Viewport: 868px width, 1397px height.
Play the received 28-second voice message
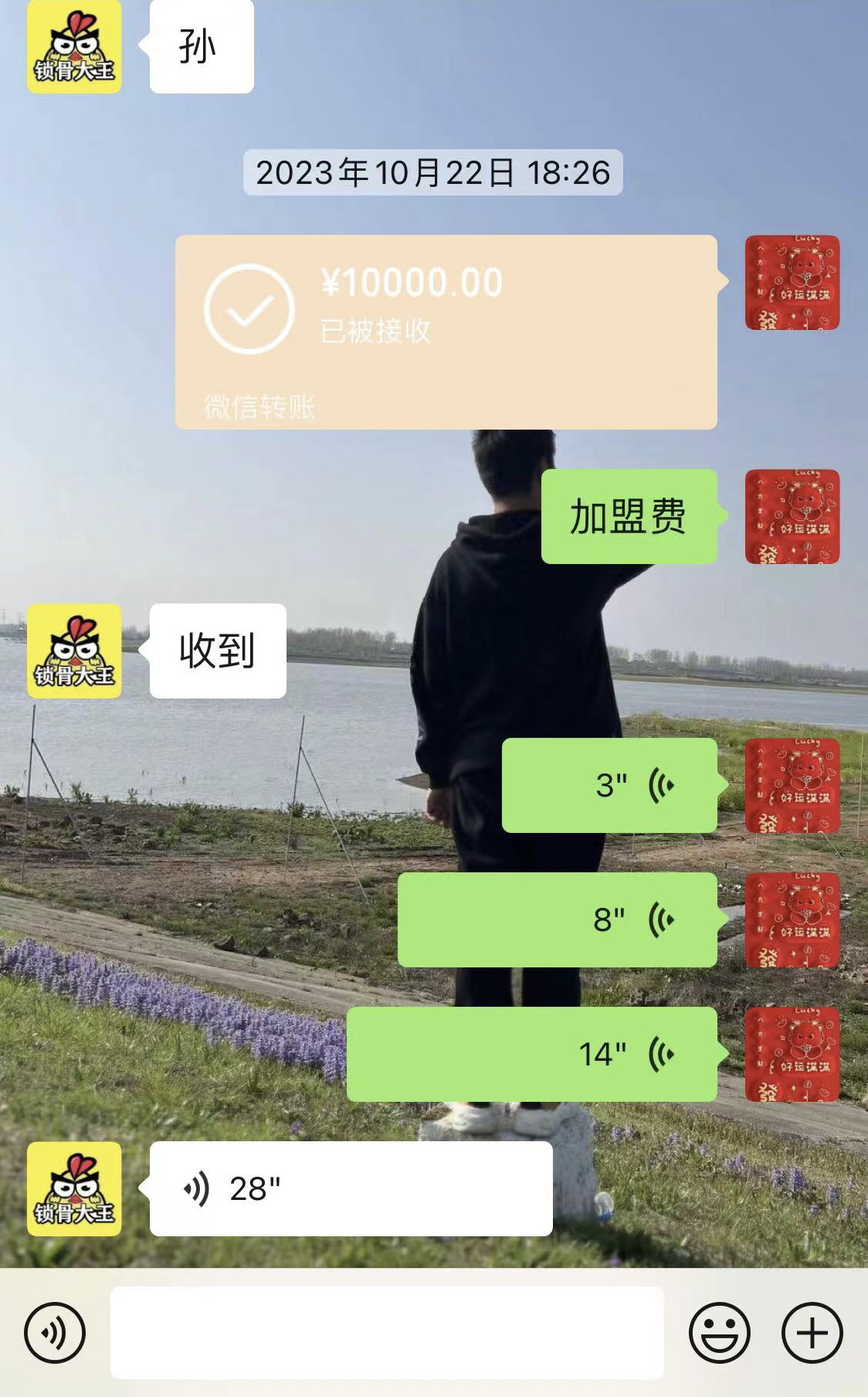pos(351,1188)
